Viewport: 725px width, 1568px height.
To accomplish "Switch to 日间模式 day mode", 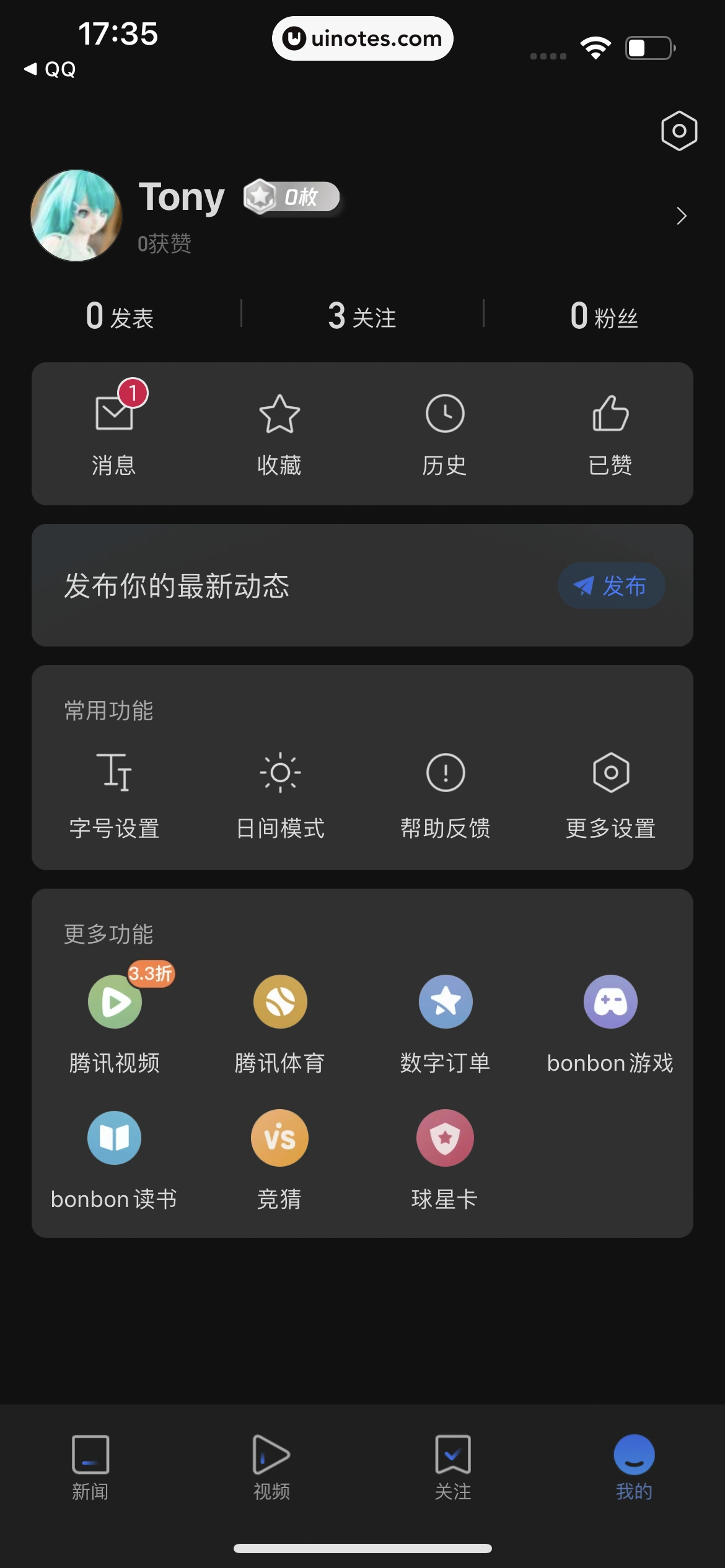I will click(x=280, y=794).
